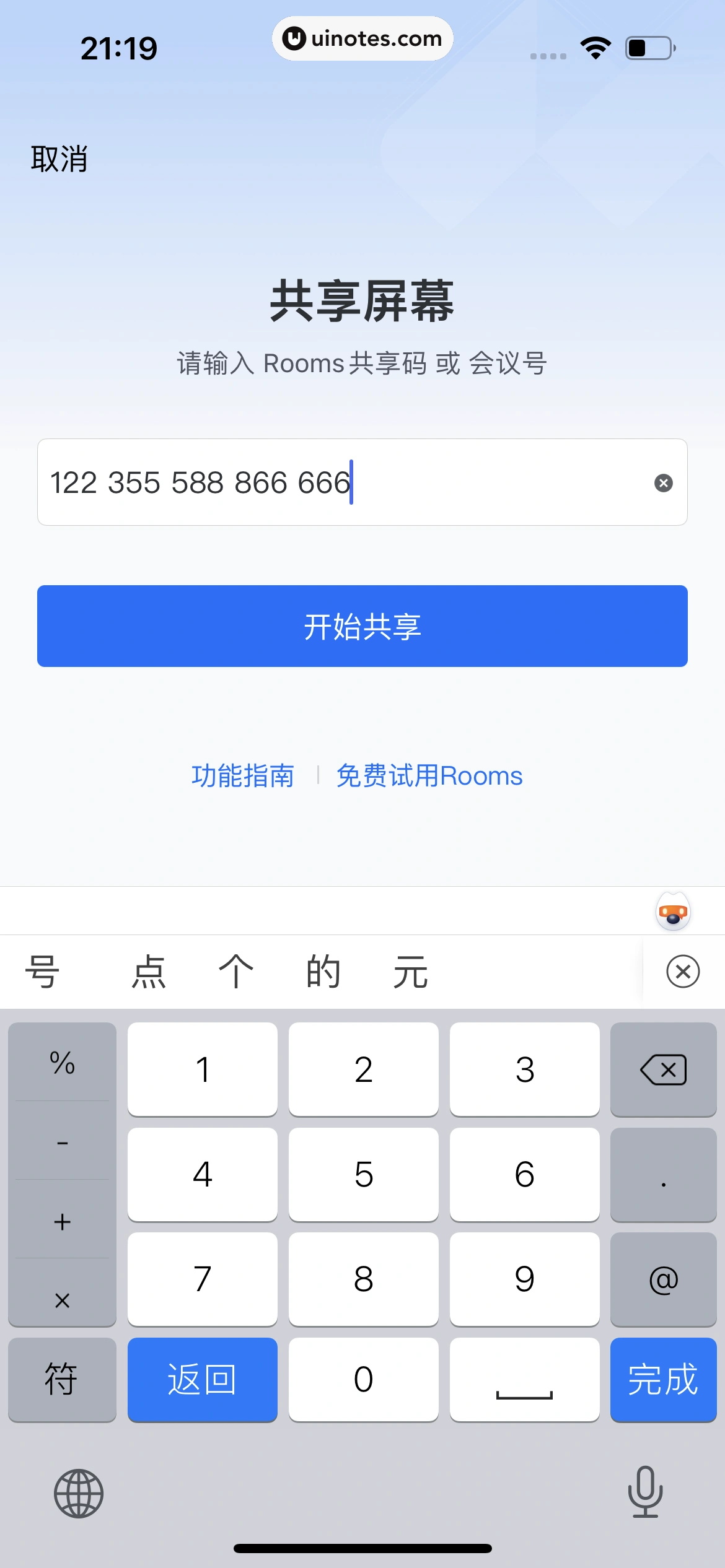Start voice dictation with the microphone icon
725x1568 pixels.
pyautogui.click(x=644, y=1492)
